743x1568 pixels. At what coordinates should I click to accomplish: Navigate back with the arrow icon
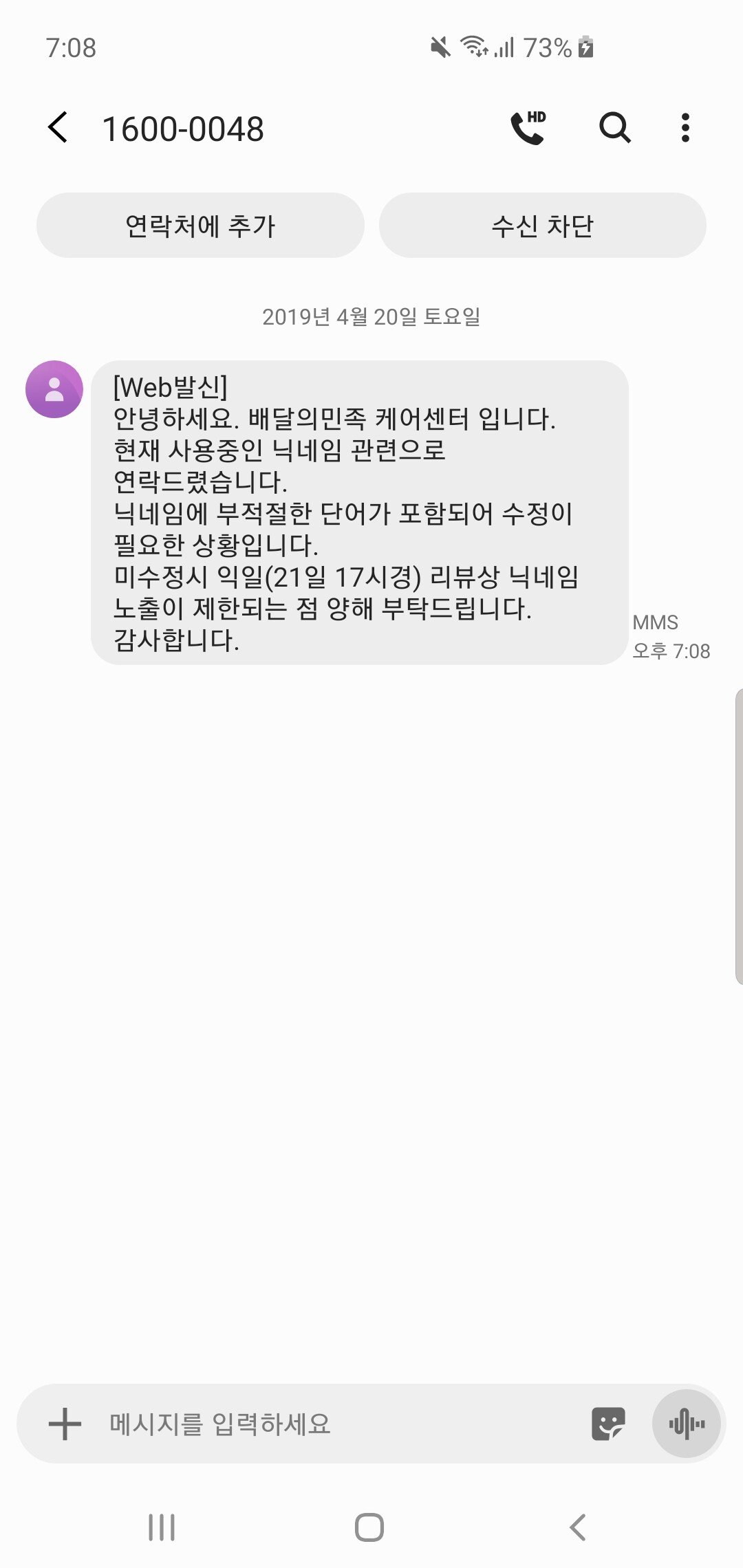58,129
